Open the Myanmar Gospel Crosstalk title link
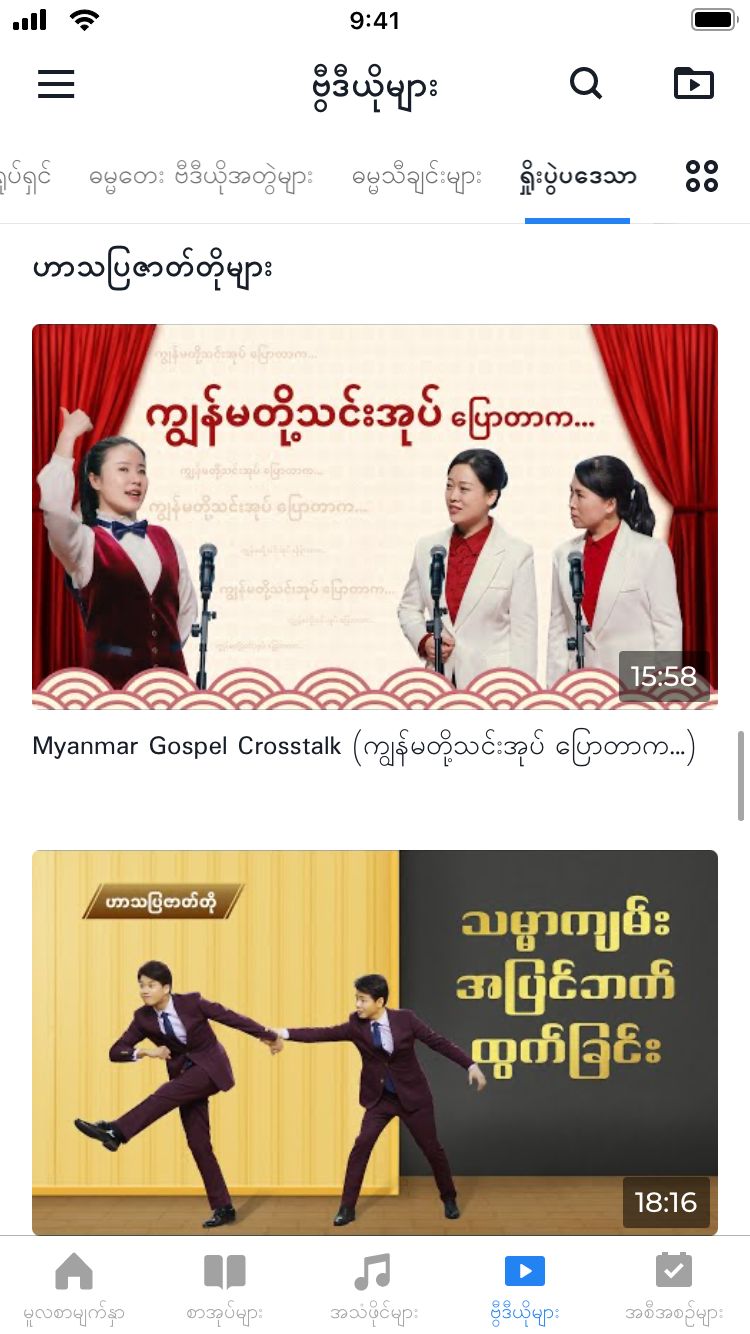 click(x=364, y=747)
